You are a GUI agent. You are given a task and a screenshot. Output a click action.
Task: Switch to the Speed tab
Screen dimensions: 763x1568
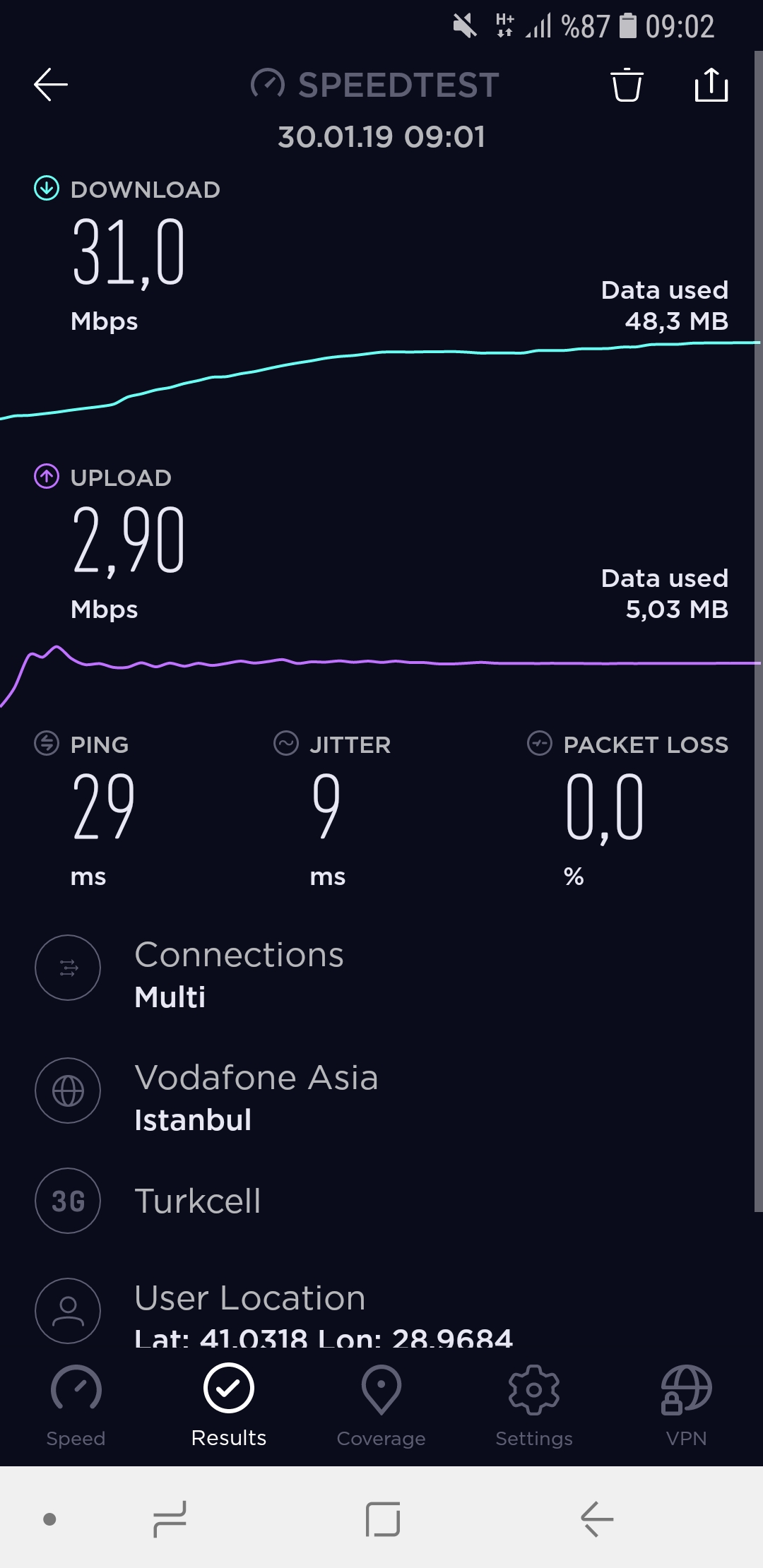[x=76, y=1406]
